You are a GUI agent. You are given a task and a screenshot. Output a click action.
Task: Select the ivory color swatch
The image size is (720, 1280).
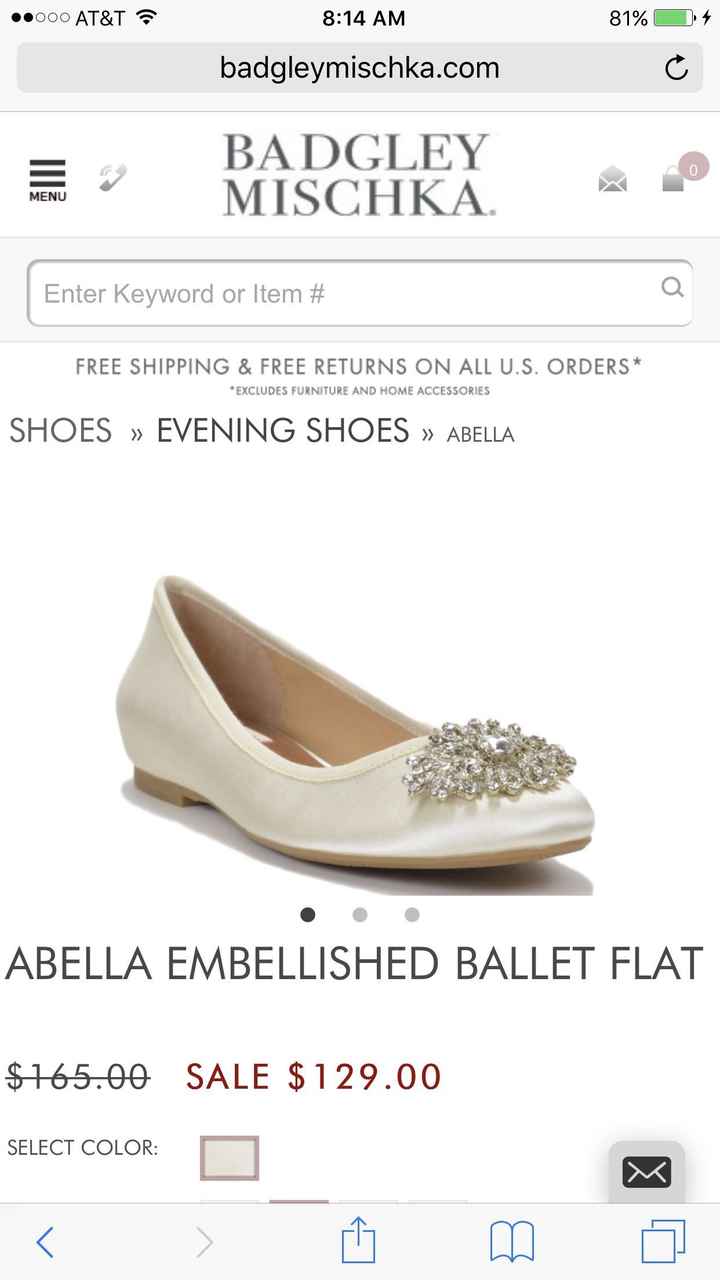pyautogui.click(x=229, y=1157)
